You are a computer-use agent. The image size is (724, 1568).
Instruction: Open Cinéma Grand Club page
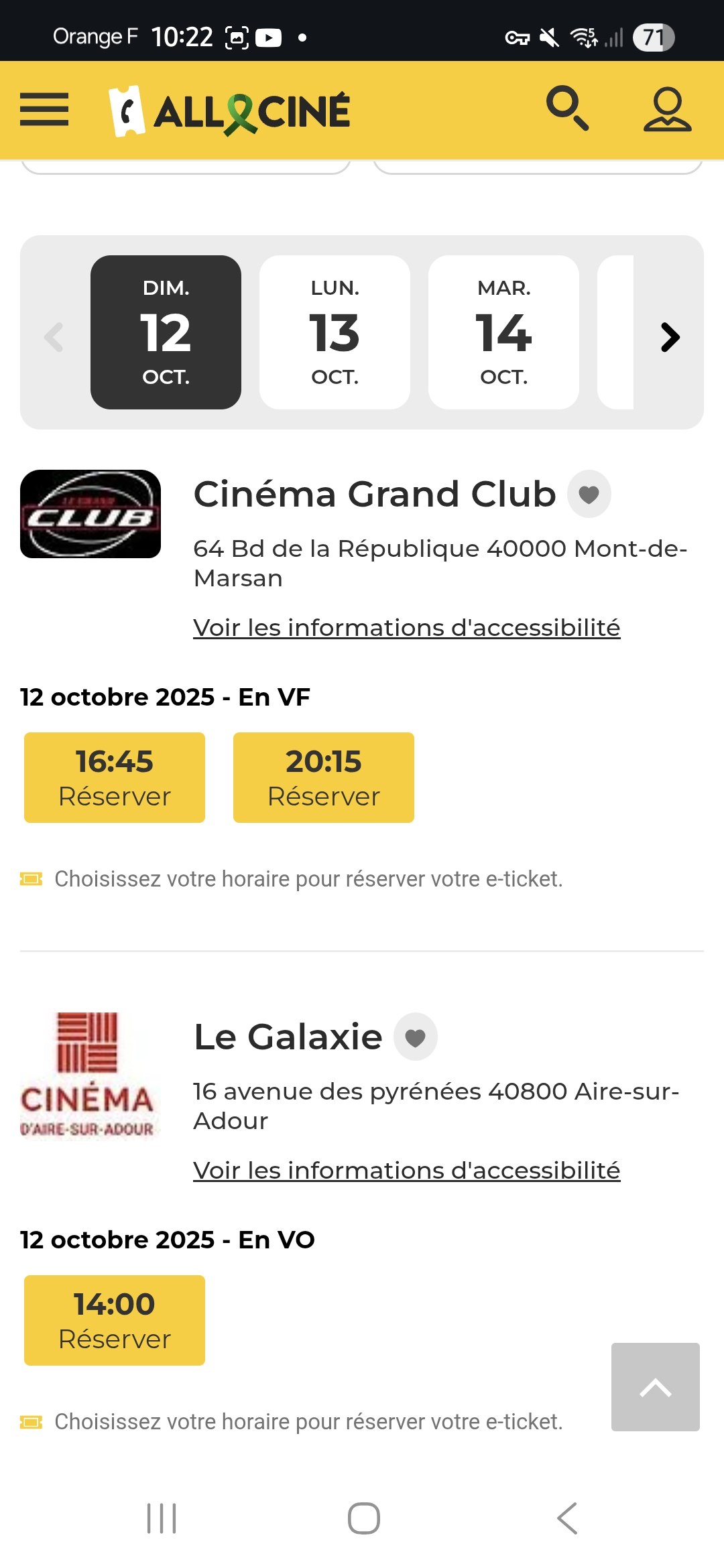click(x=374, y=495)
